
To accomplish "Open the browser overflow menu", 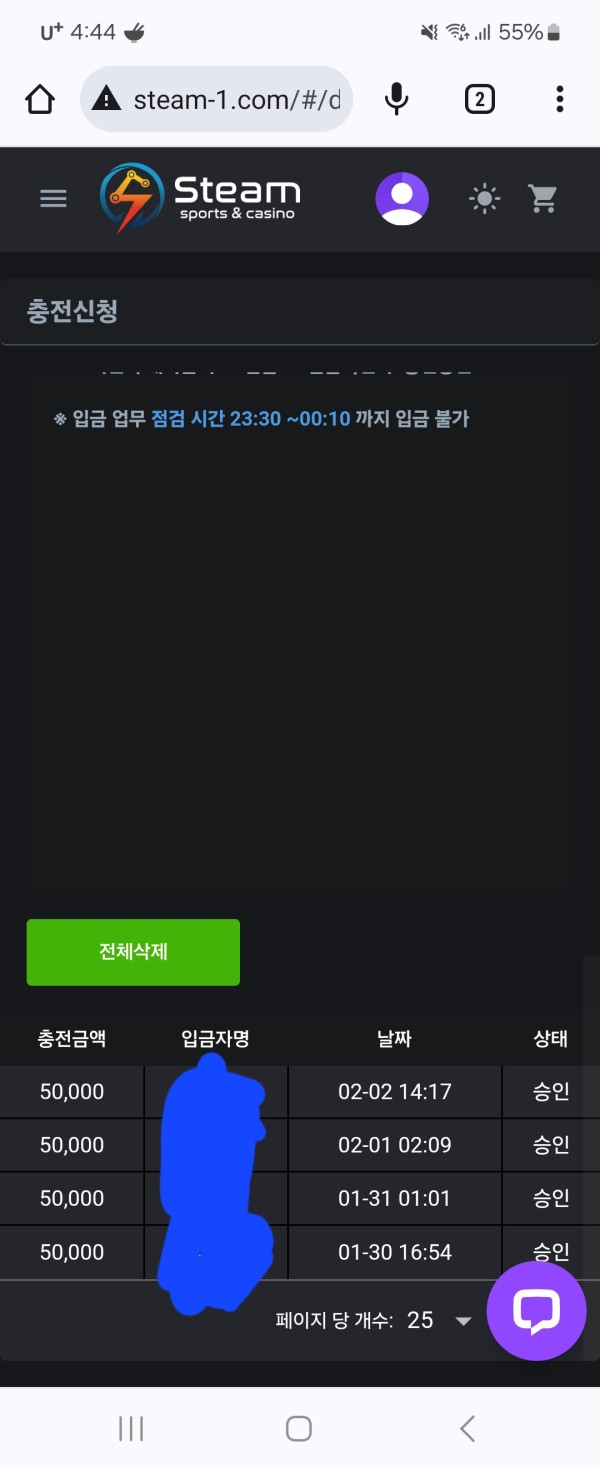I will click(559, 99).
